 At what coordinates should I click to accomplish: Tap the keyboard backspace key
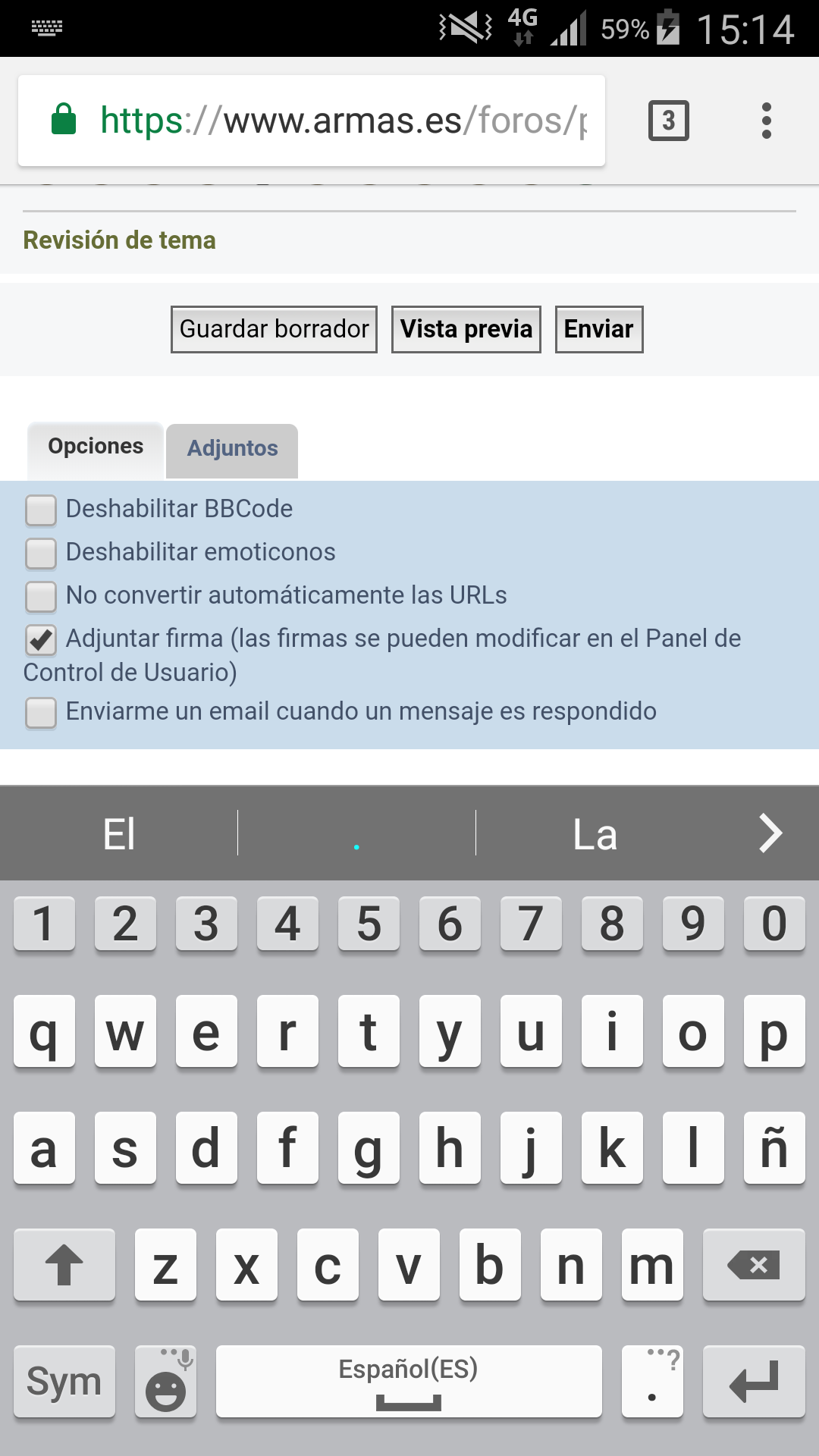click(753, 1265)
